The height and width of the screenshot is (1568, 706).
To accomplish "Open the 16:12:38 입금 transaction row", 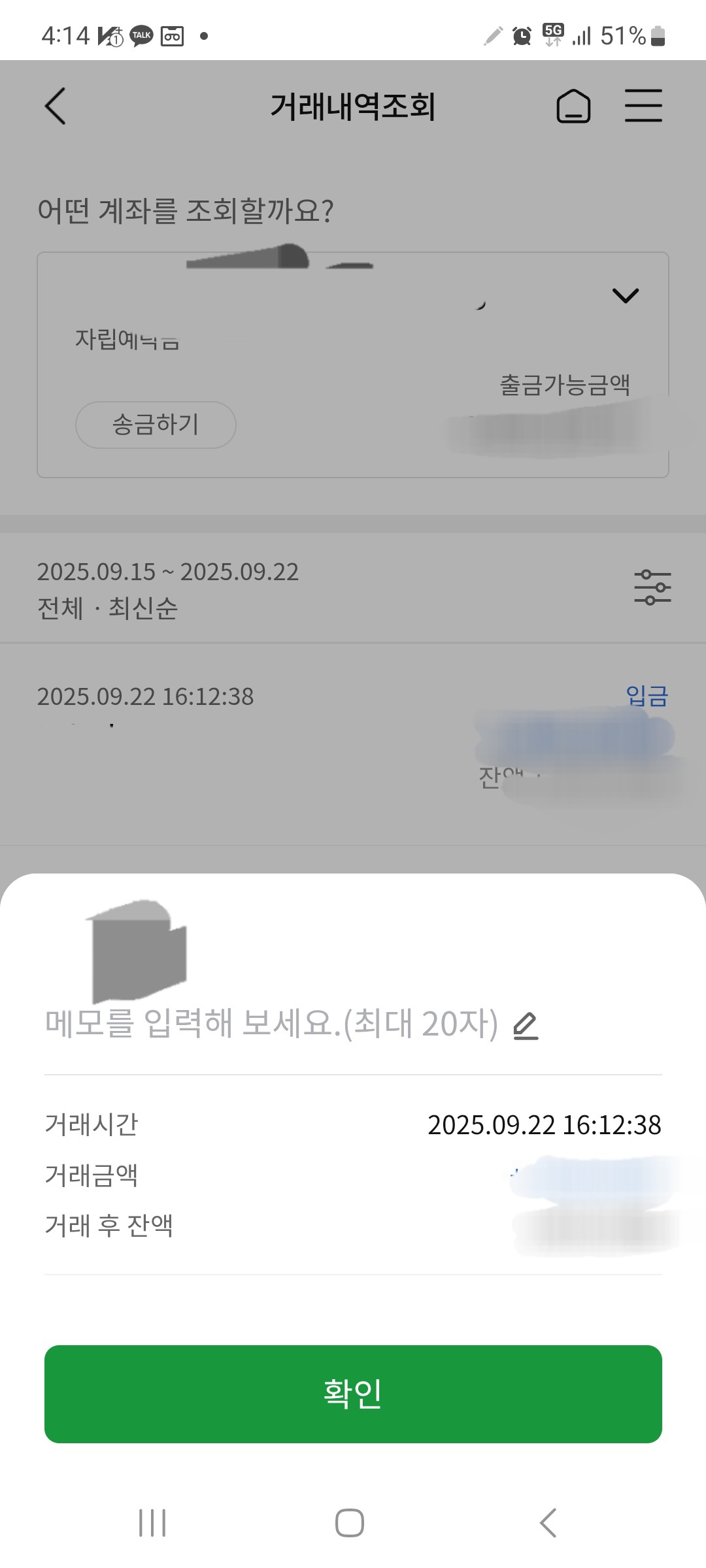I will coord(353,743).
